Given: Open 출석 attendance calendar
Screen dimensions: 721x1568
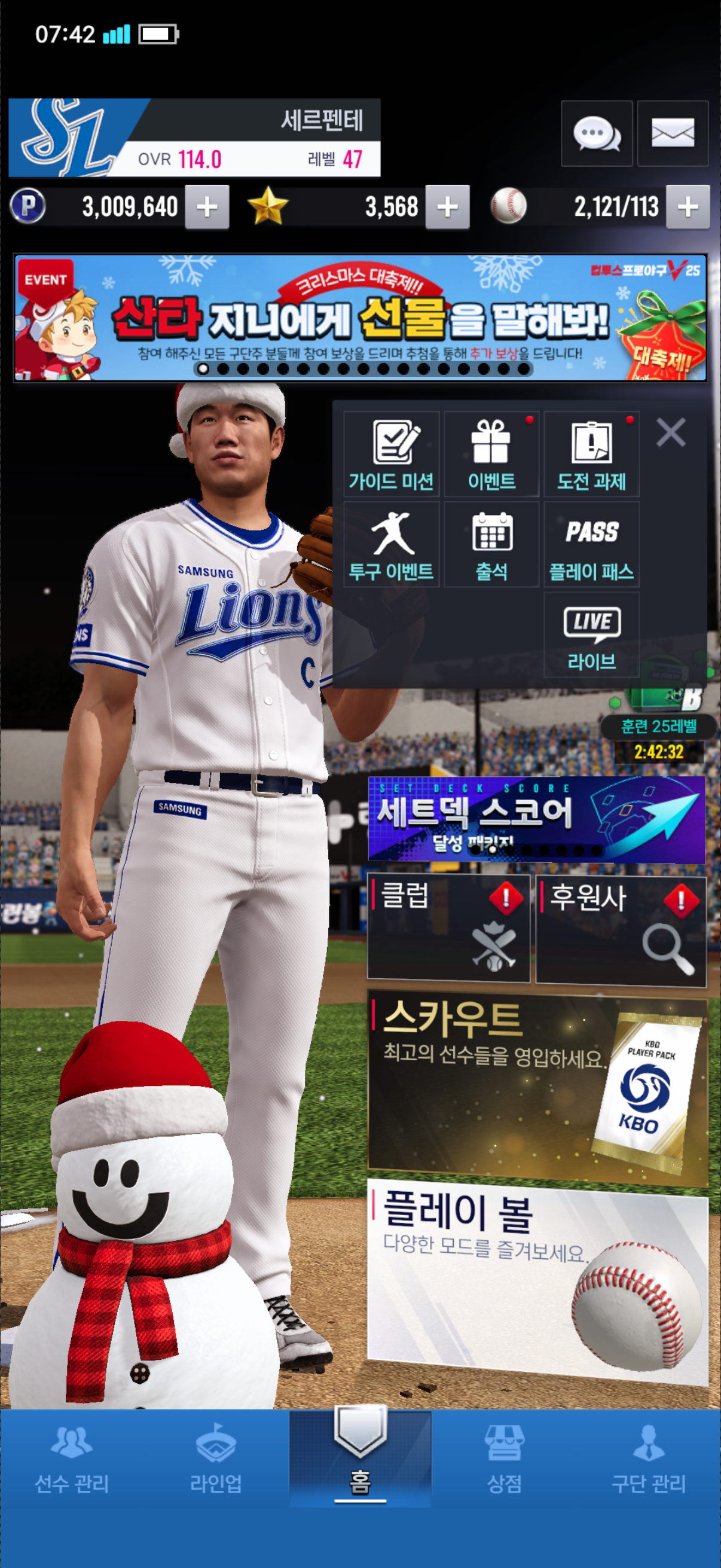Looking at the screenshot, I should pyautogui.click(x=491, y=545).
